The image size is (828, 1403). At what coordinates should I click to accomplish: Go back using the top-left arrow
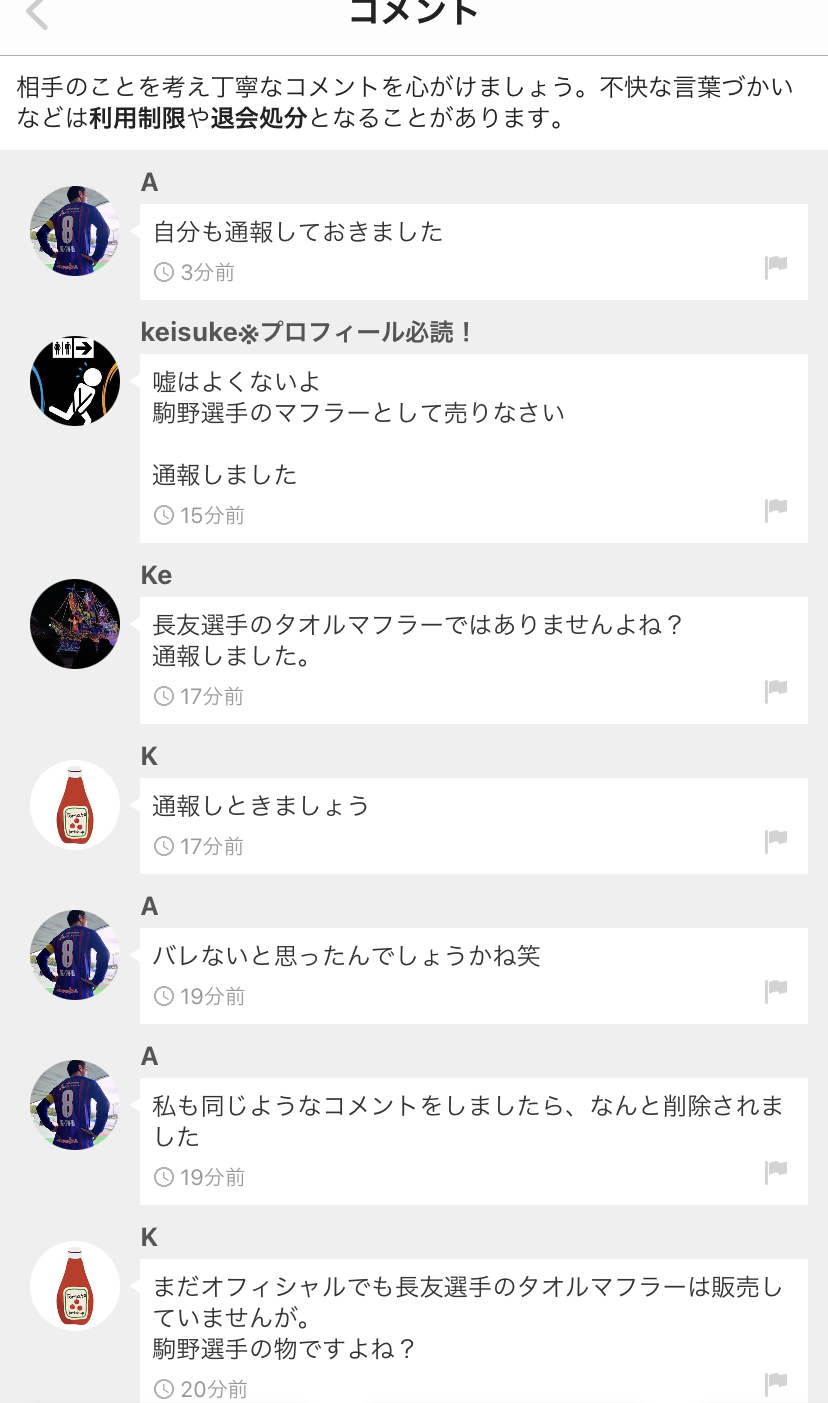37,14
